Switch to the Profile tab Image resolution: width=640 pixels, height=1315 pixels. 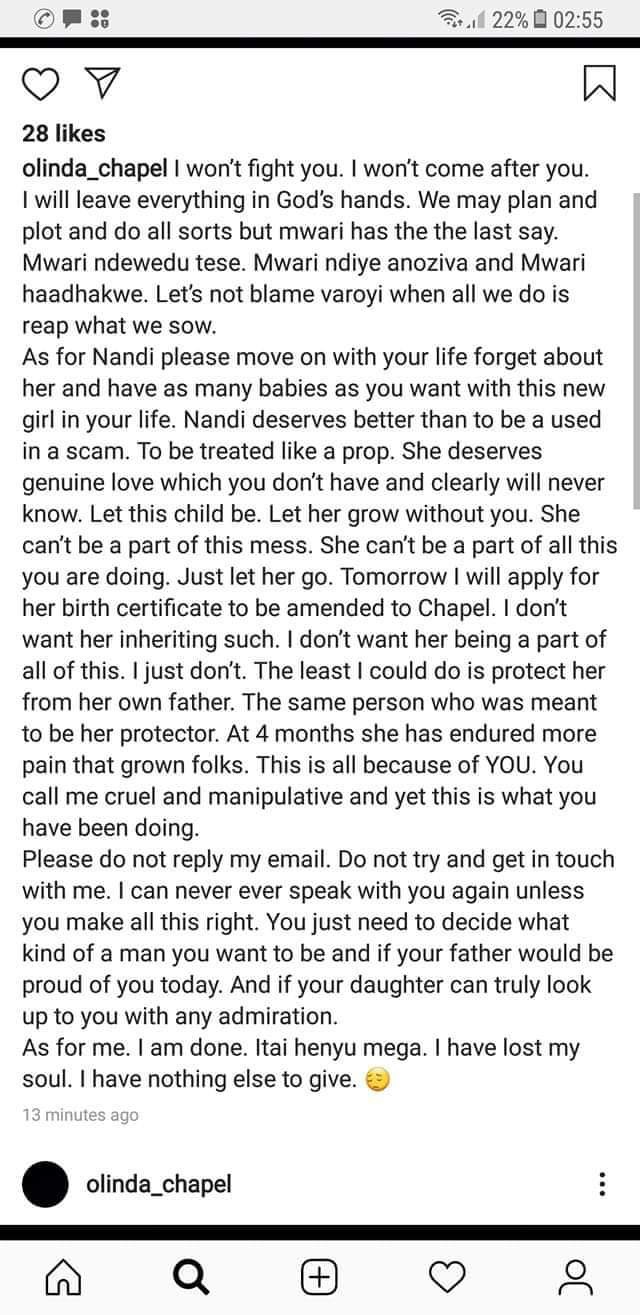574,1277
